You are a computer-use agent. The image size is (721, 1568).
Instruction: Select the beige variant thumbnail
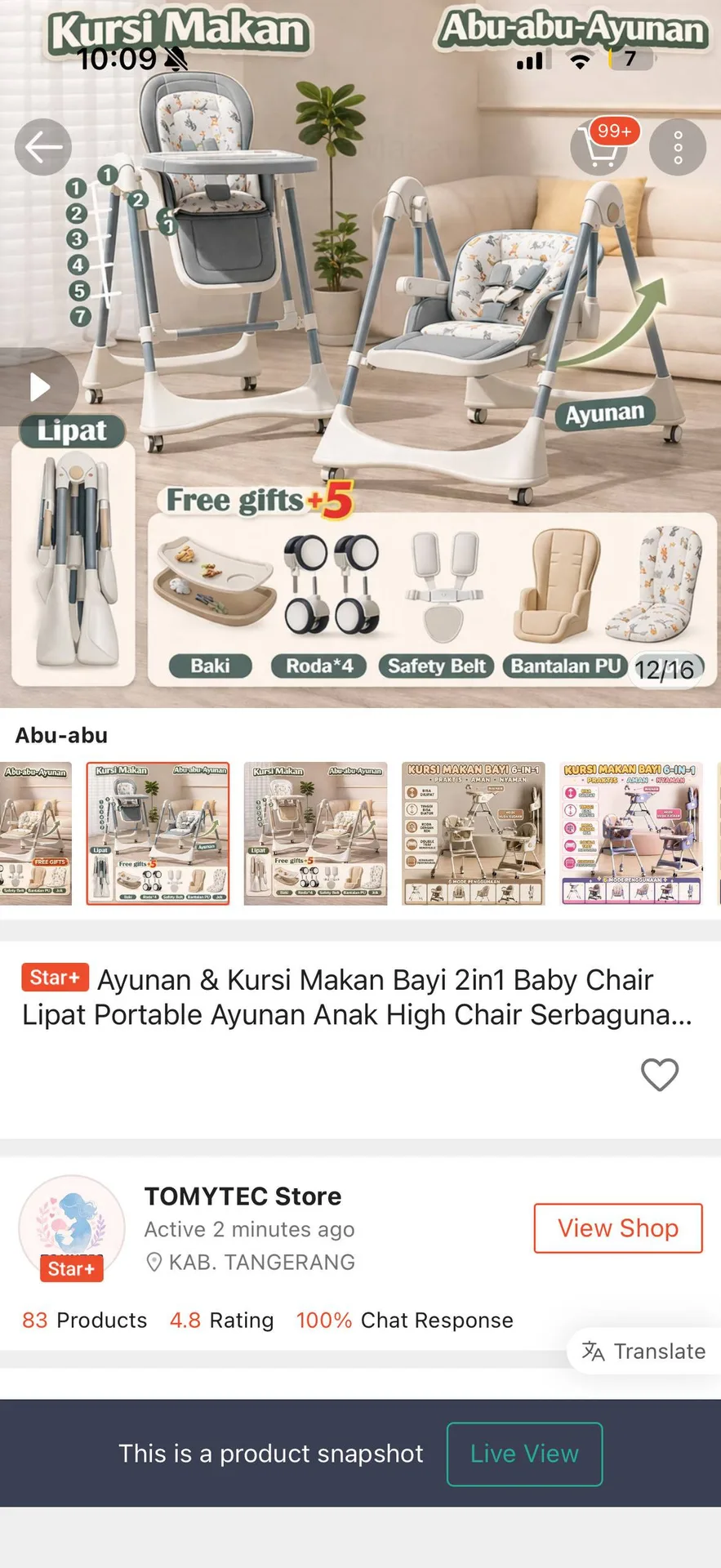[316, 834]
